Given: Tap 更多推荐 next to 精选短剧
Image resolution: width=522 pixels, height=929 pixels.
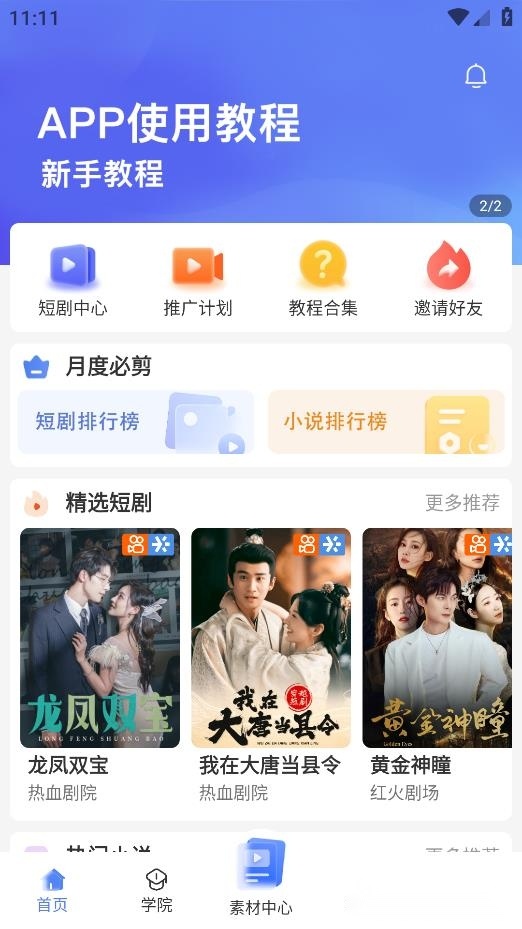Looking at the screenshot, I should 462,503.
